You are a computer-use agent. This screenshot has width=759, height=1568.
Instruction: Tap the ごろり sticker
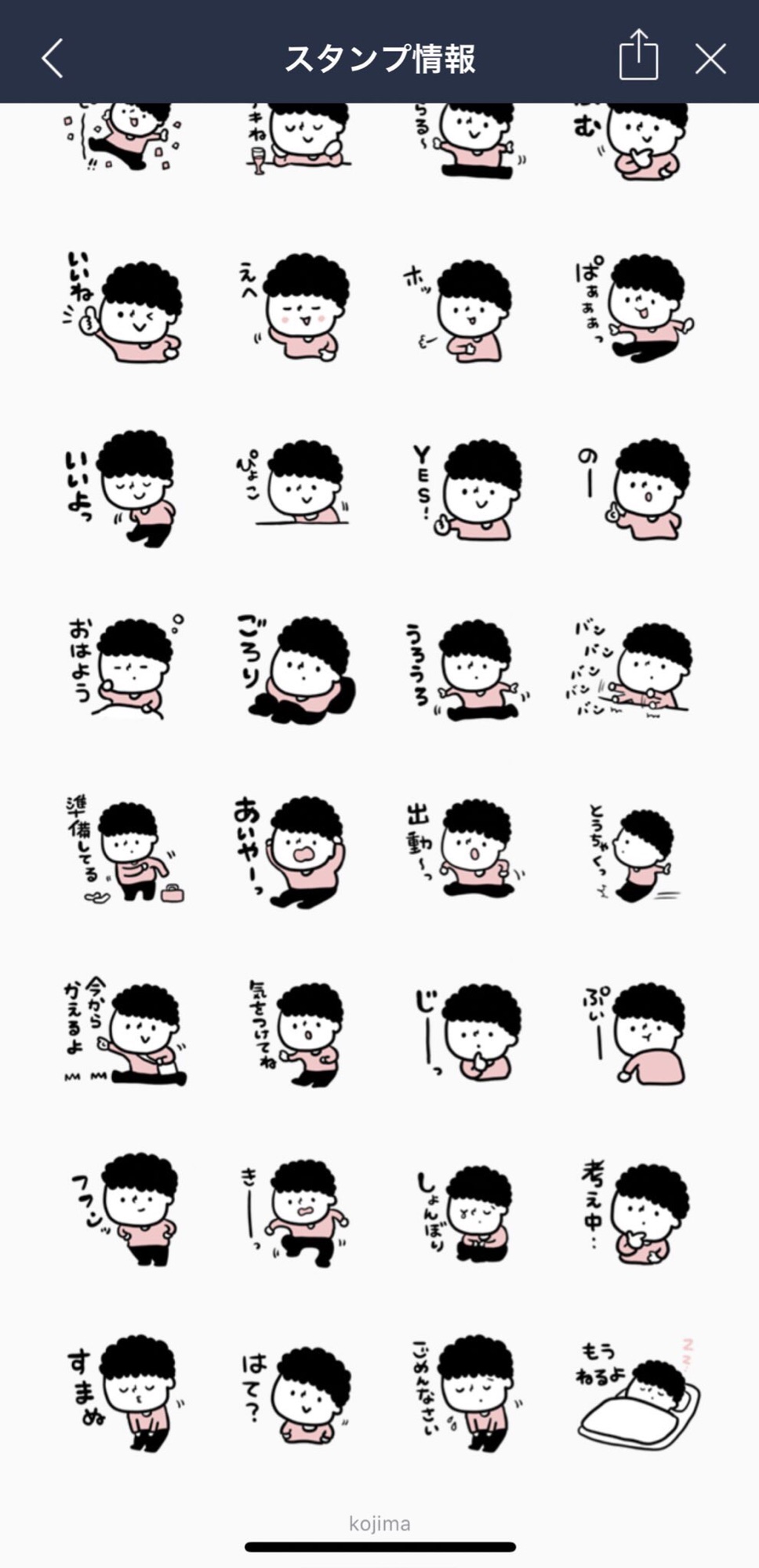[296, 670]
